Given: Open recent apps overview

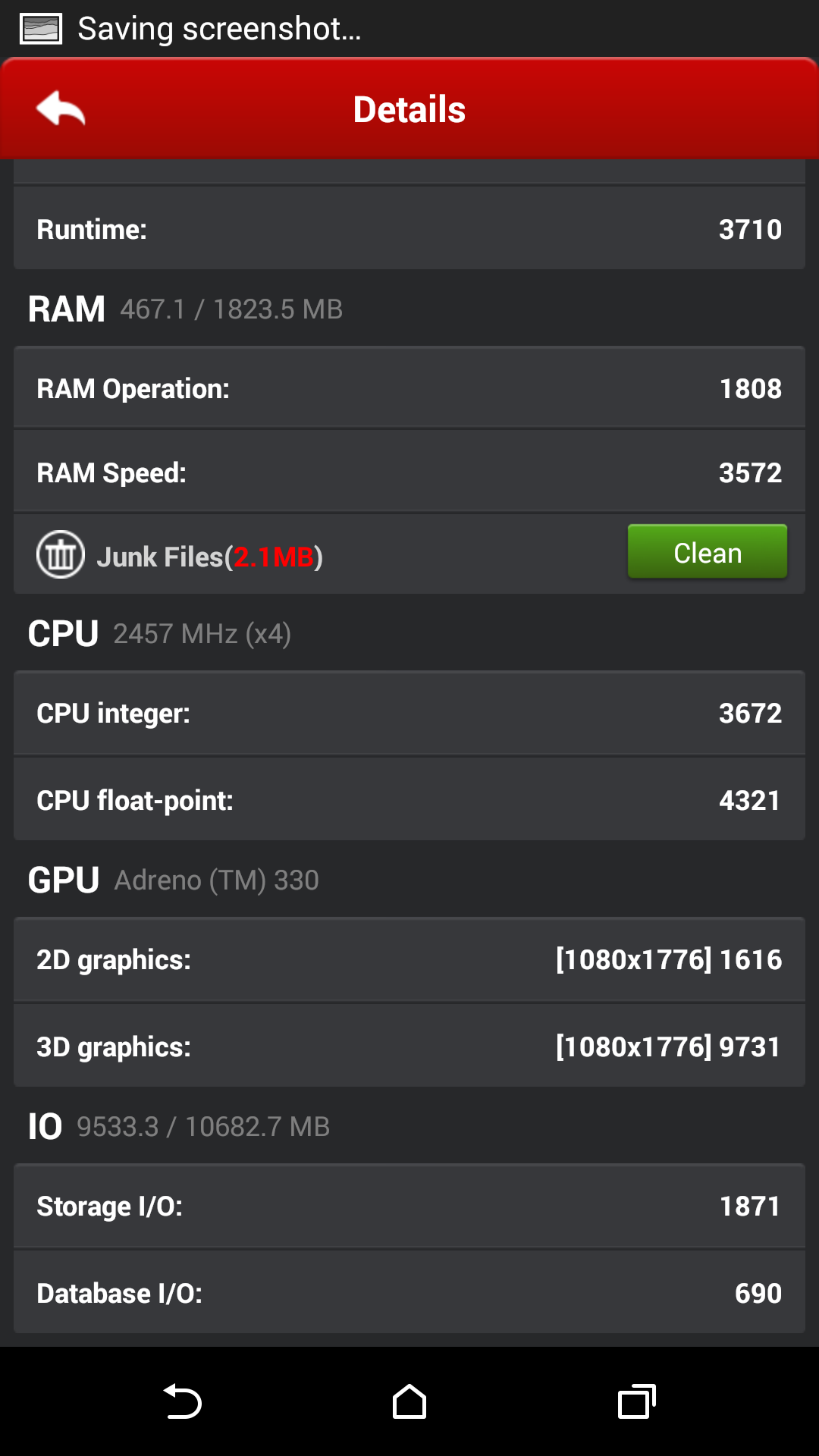Looking at the screenshot, I should pyautogui.click(x=637, y=1401).
